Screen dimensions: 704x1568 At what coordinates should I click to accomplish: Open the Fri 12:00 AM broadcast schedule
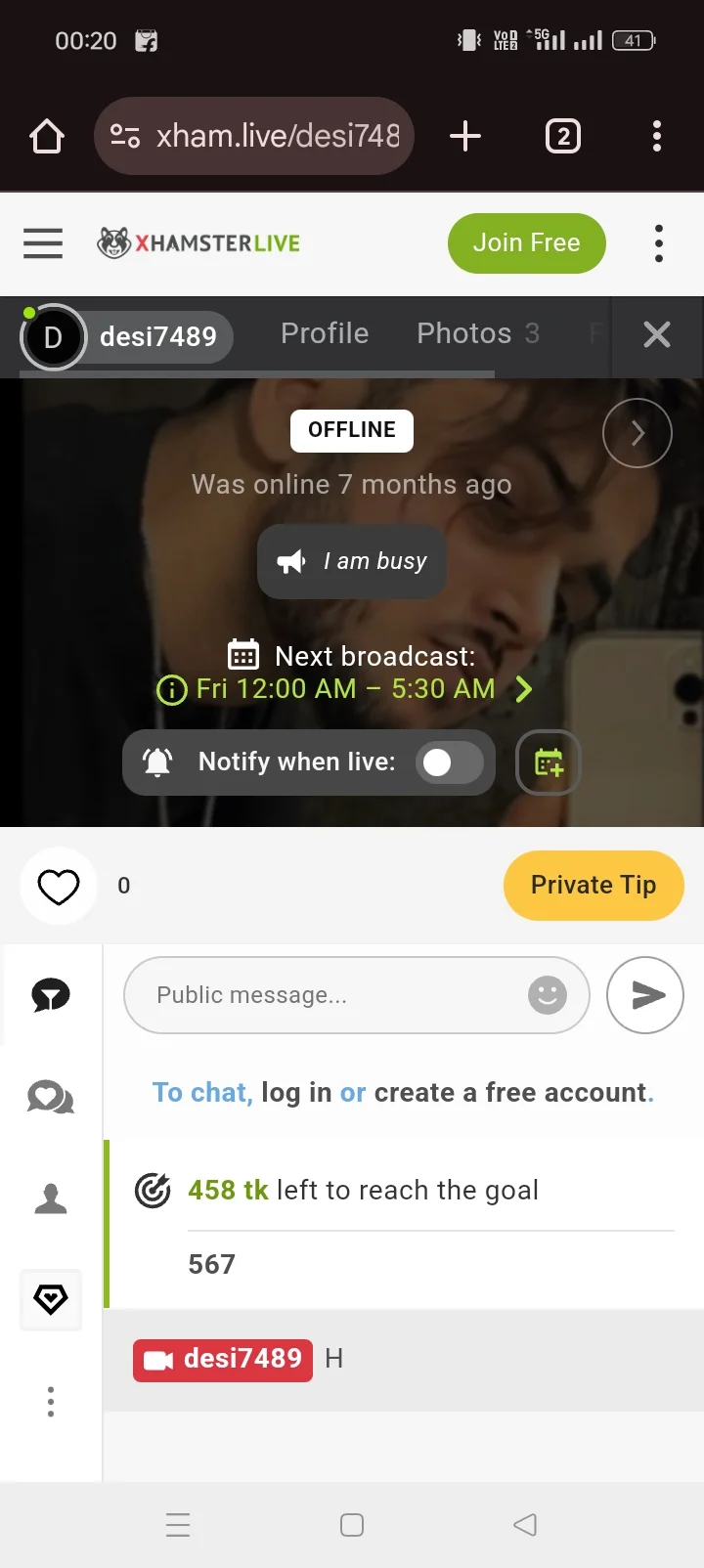click(x=346, y=689)
